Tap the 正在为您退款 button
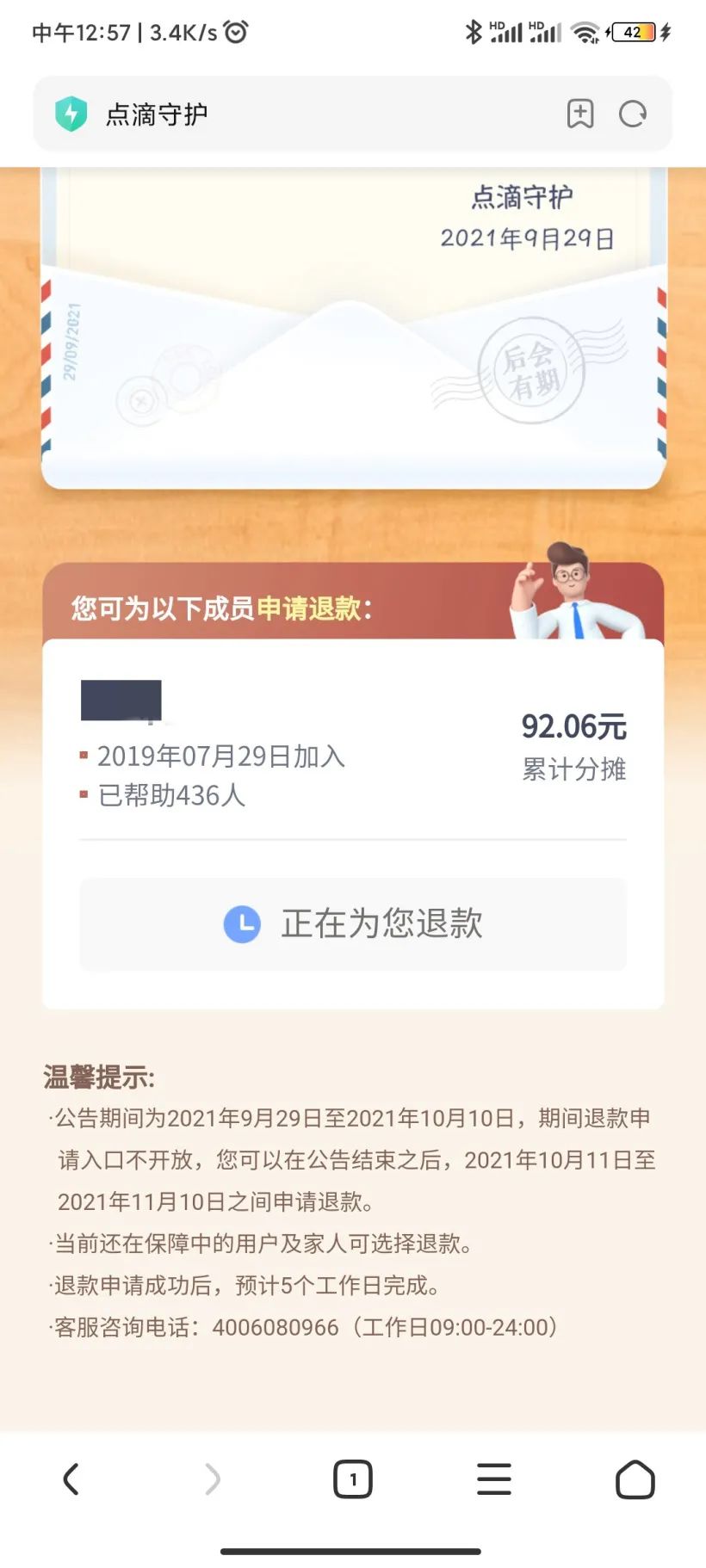 (353, 923)
